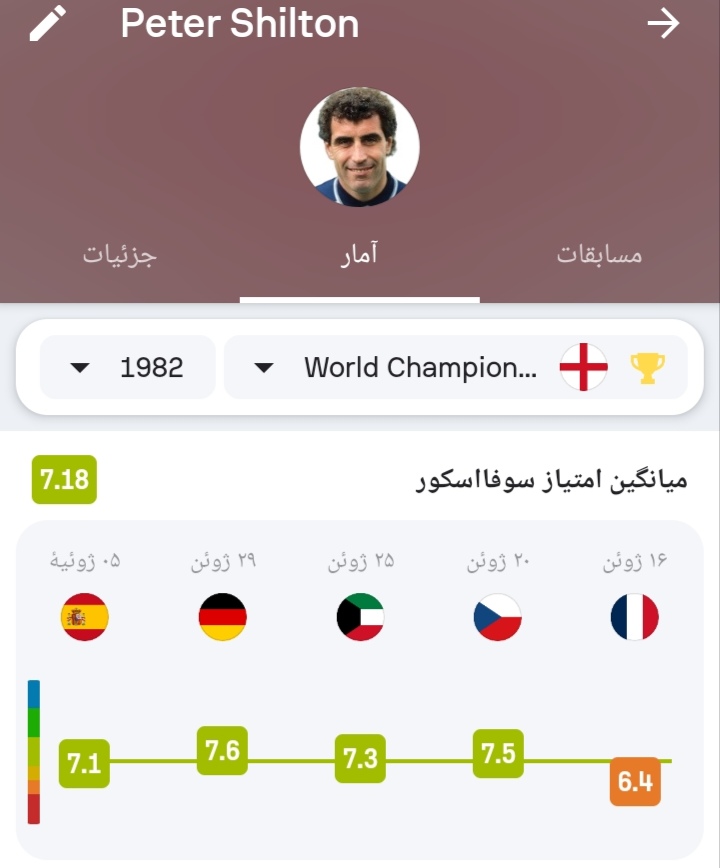
Task: Tap the pencil edit icon
Action: [47, 23]
